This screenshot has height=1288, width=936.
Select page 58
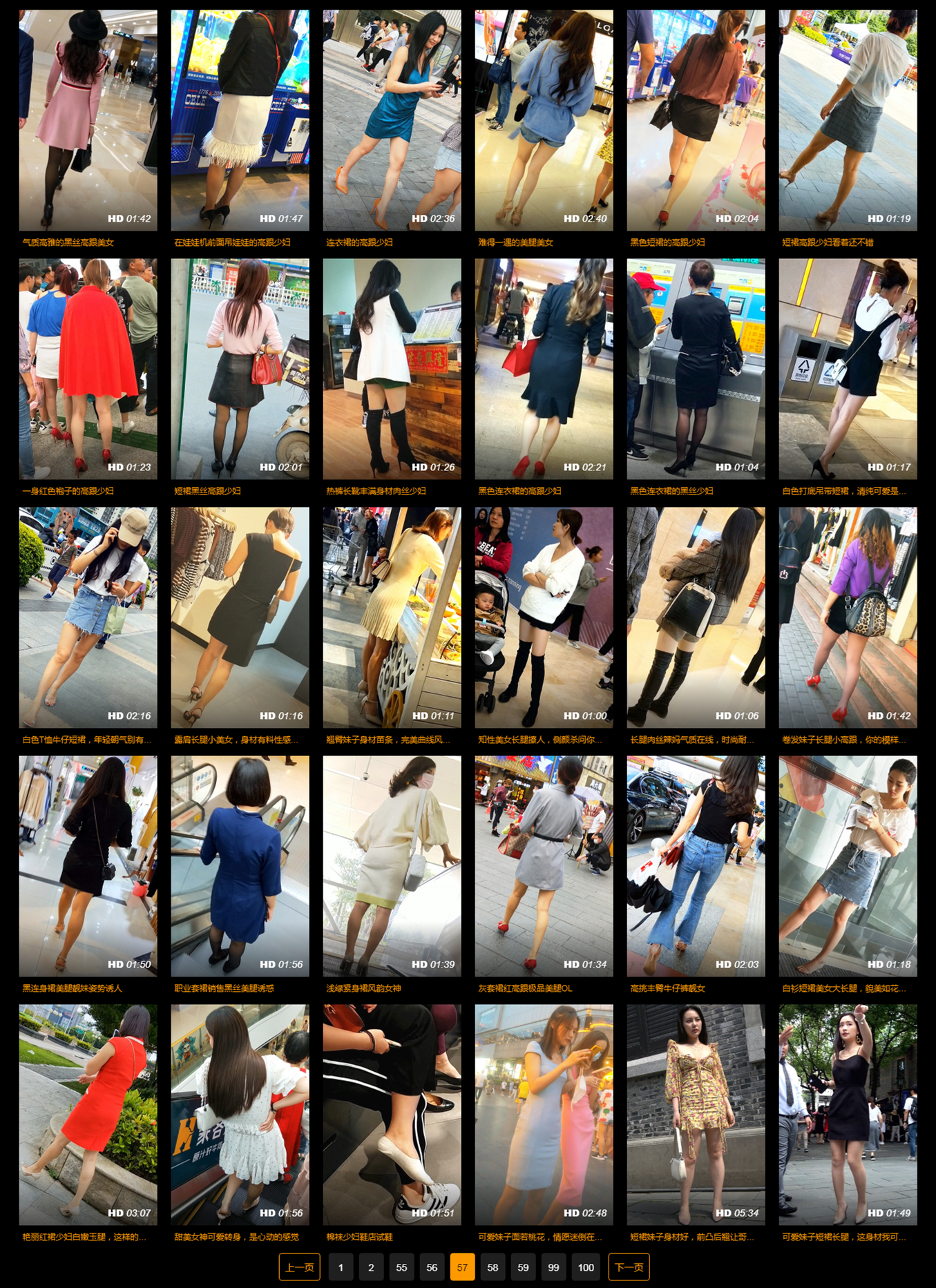tap(493, 1267)
